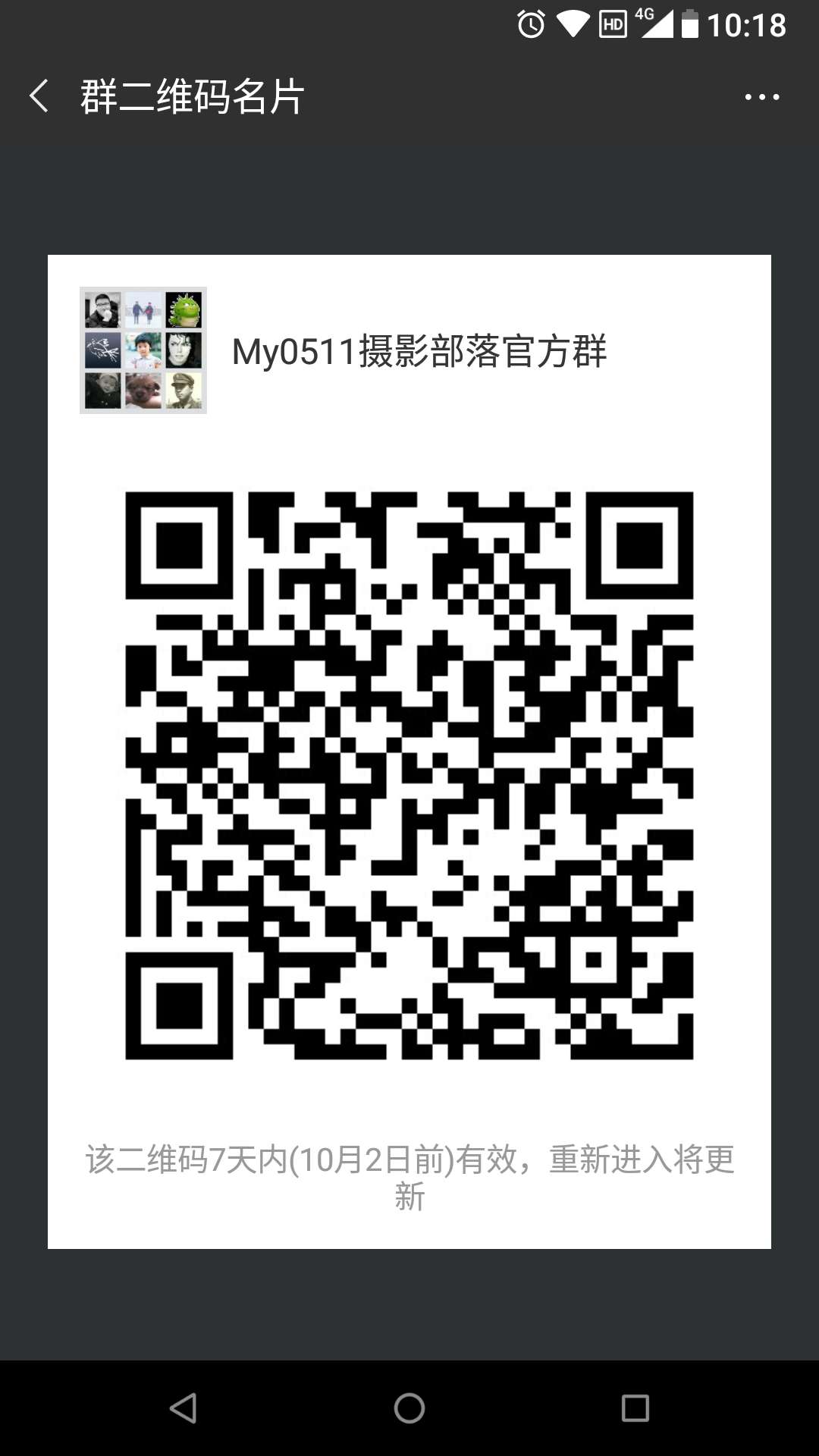Go back from group QR code card
The height and width of the screenshot is (1456, 819).
pos(39,96)
